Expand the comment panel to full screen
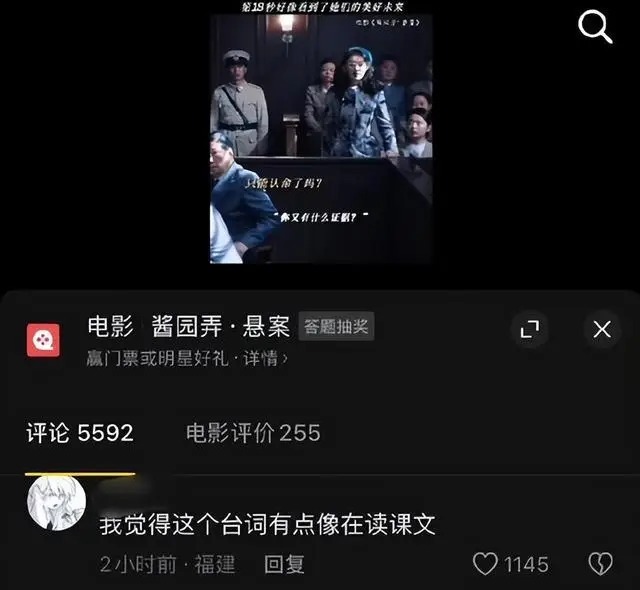Screen dimensions: 640x590 [x=529, y=329]
